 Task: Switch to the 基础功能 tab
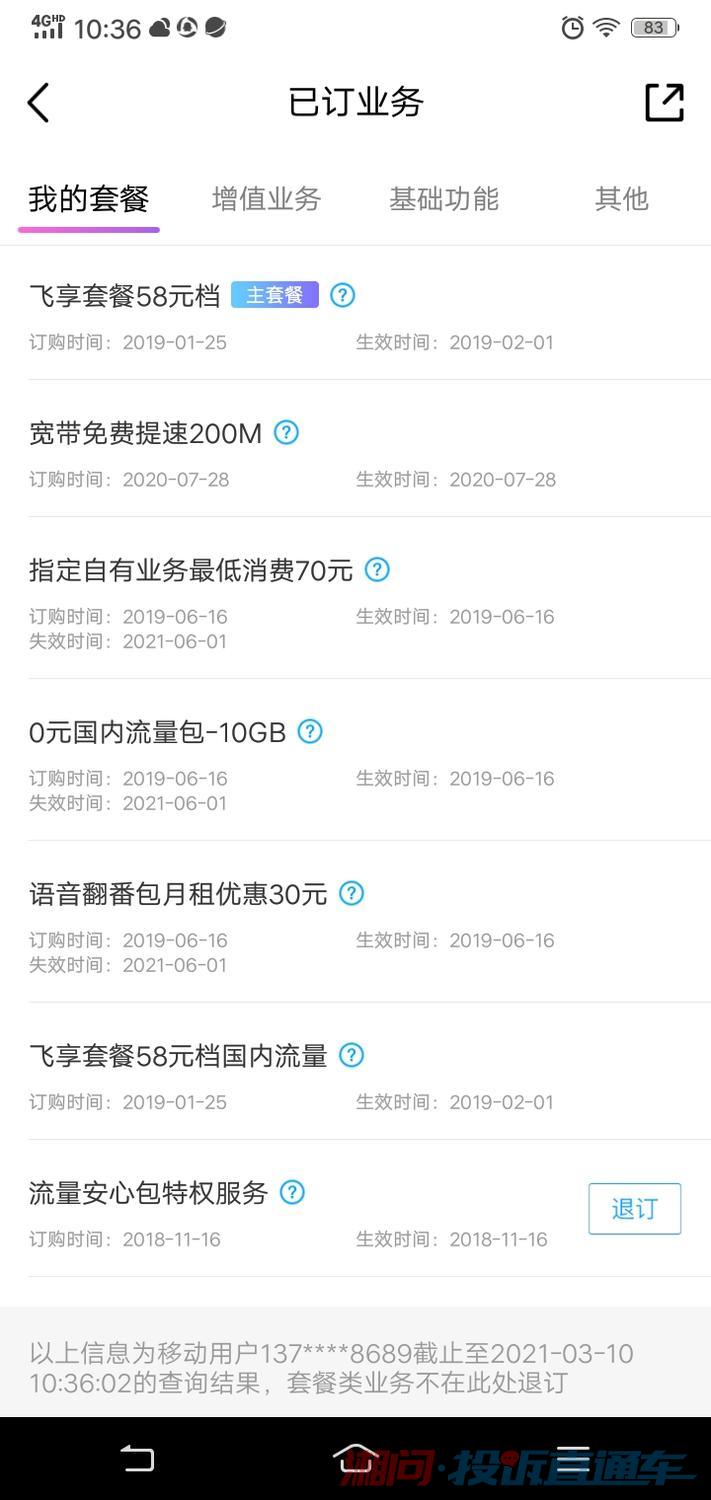tap(443, 199)
